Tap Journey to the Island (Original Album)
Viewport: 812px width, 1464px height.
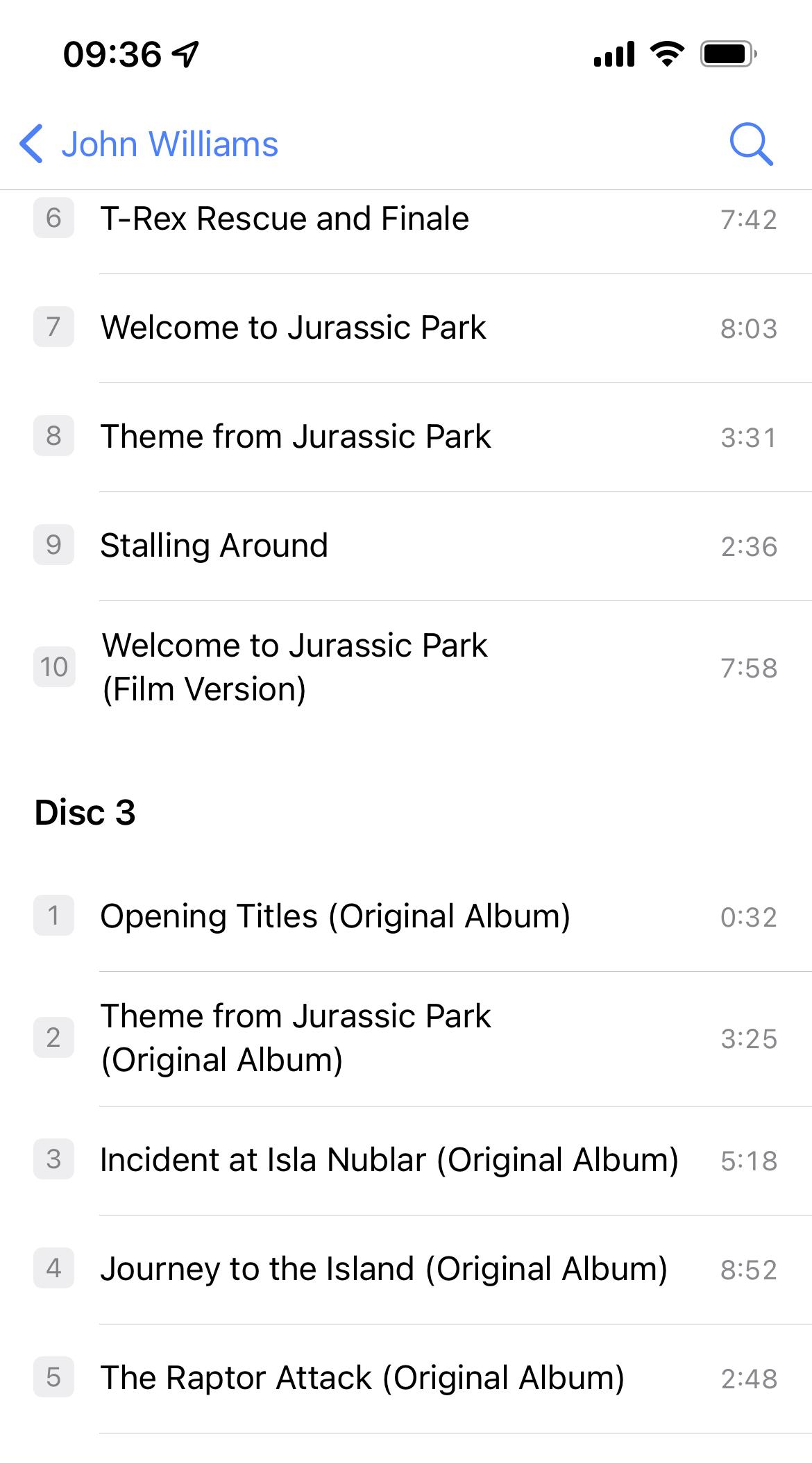click(x=384, y=1269)
